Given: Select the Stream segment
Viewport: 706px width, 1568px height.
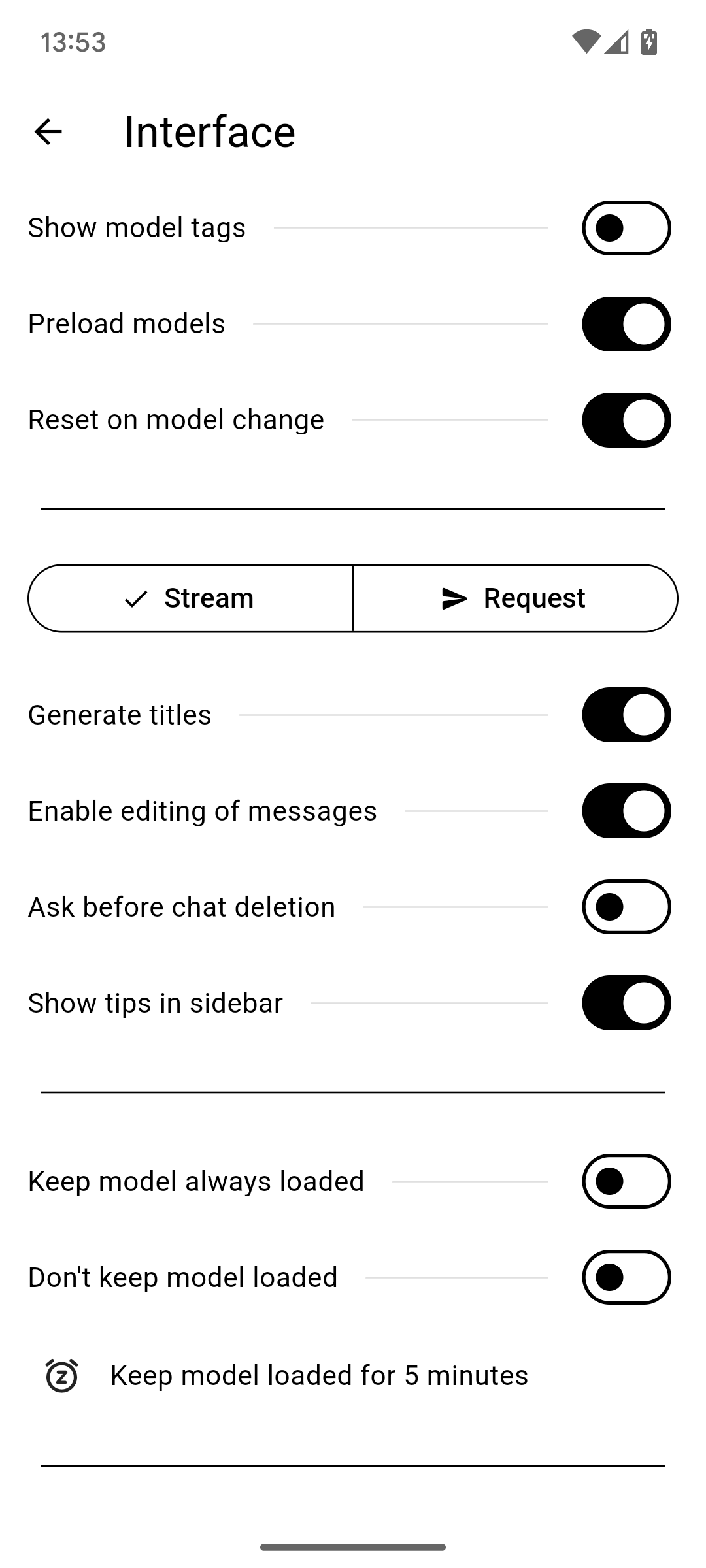Looking at the screenshot, I should pyautogui.click(x=190, y=598).
